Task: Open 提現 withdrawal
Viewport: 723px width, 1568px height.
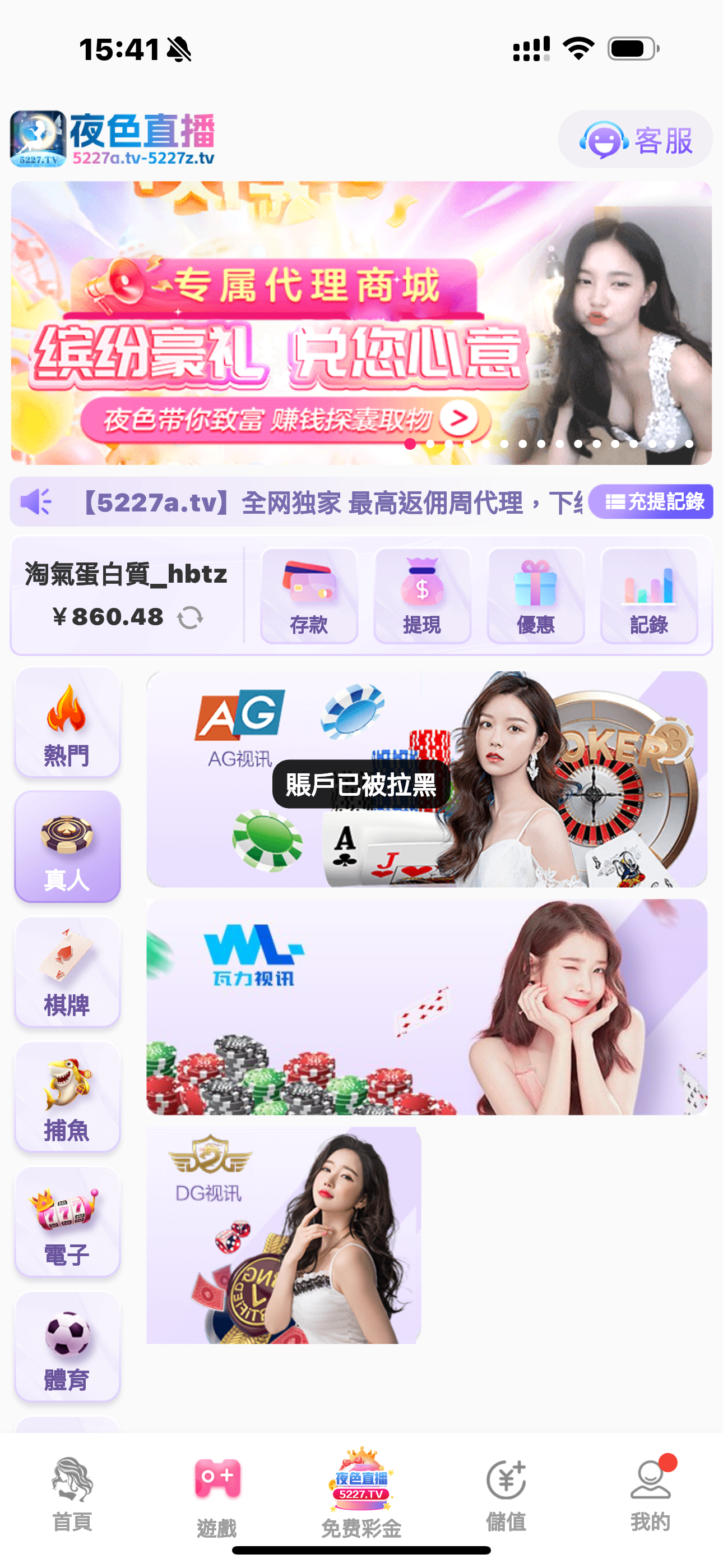Action: click(x=421, y=596)
